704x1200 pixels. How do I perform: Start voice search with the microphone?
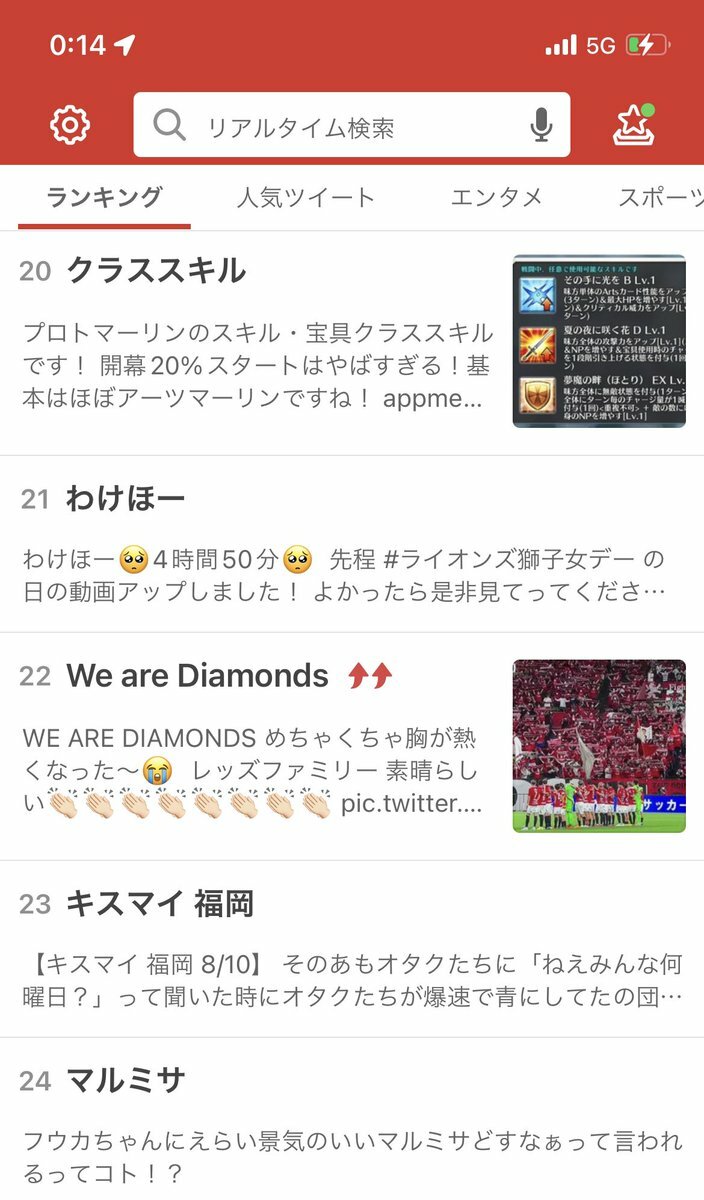click(x=541, y=126)
